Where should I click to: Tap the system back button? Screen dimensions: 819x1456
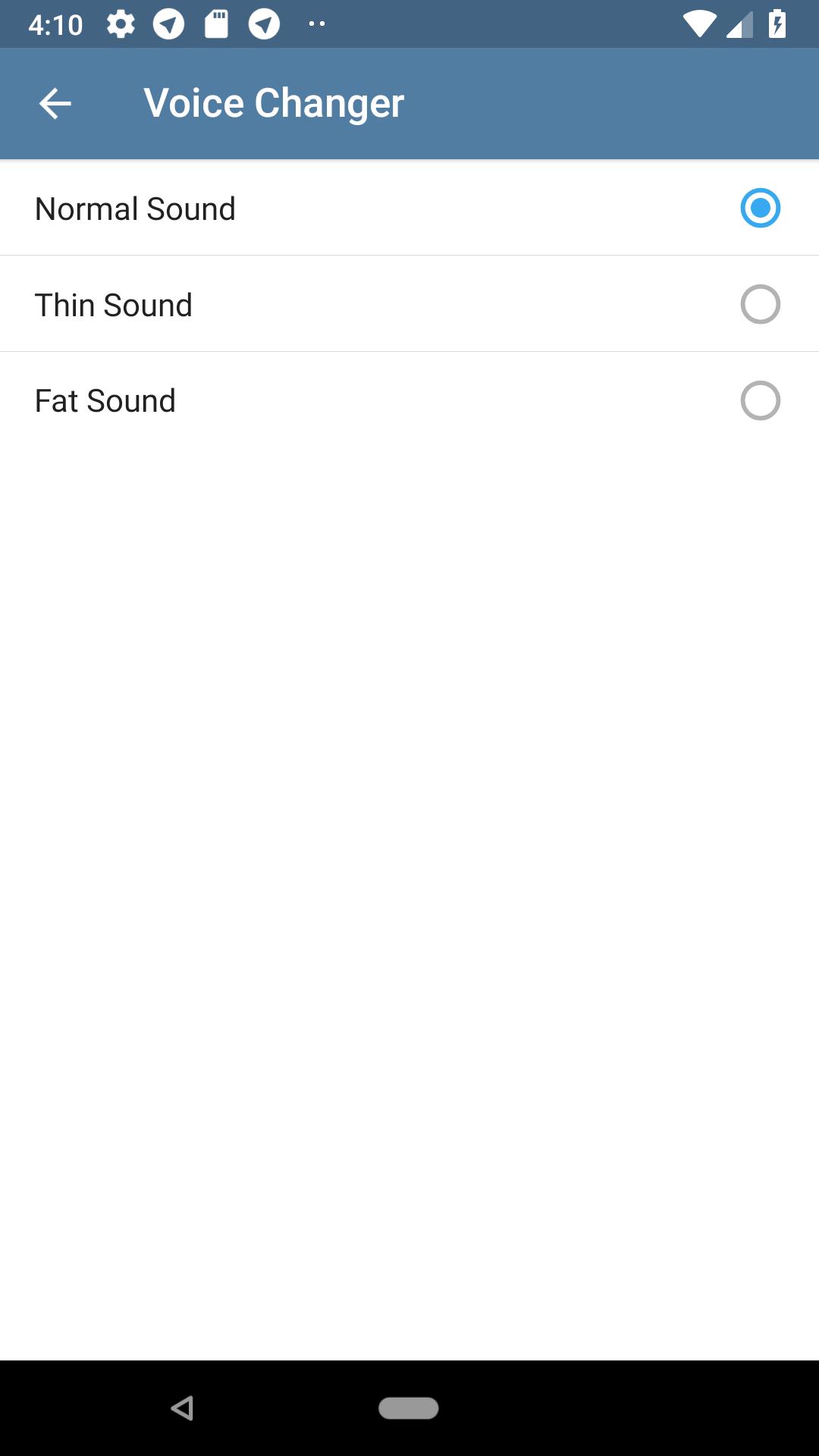182,1408
